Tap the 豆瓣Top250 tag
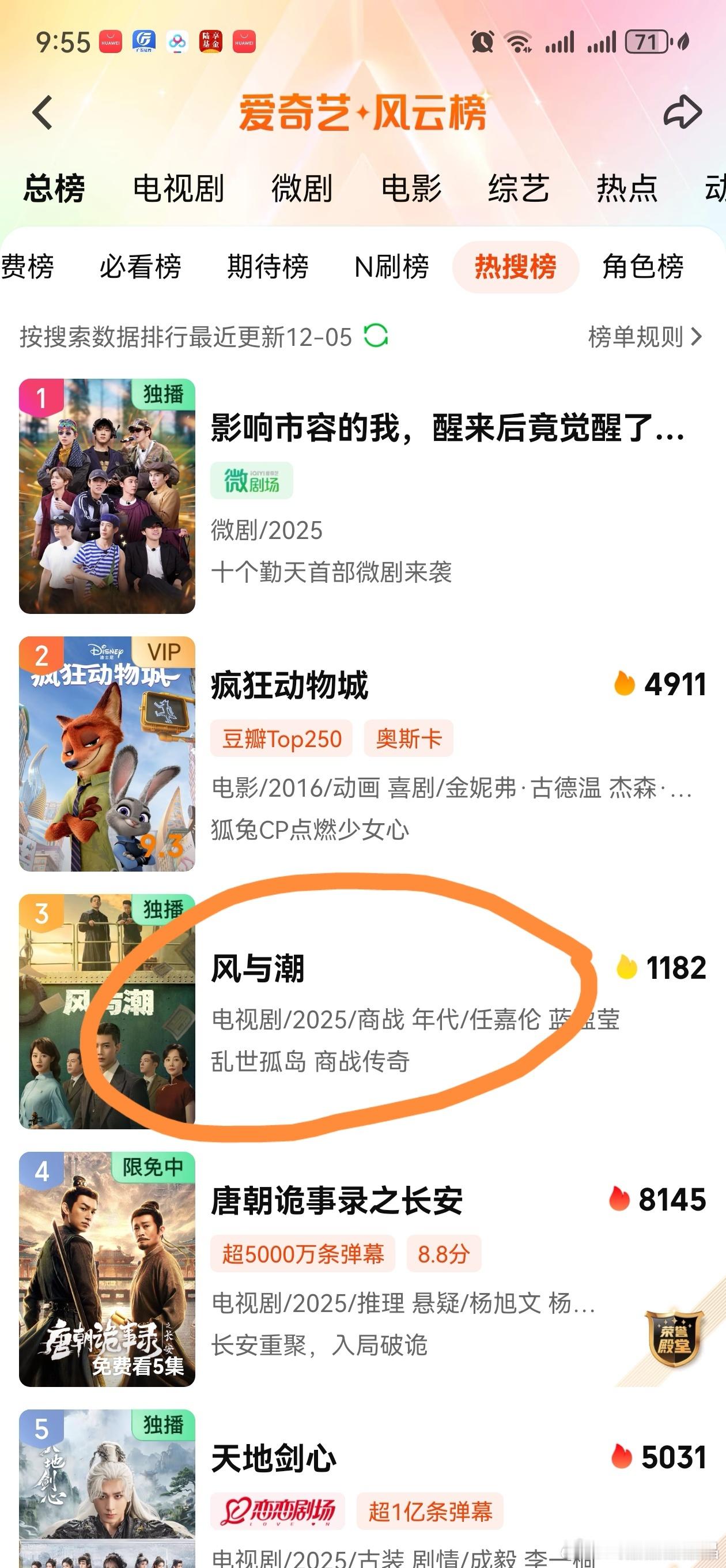The height and width of the screenshot is (1568, 726). click(282, 738)
